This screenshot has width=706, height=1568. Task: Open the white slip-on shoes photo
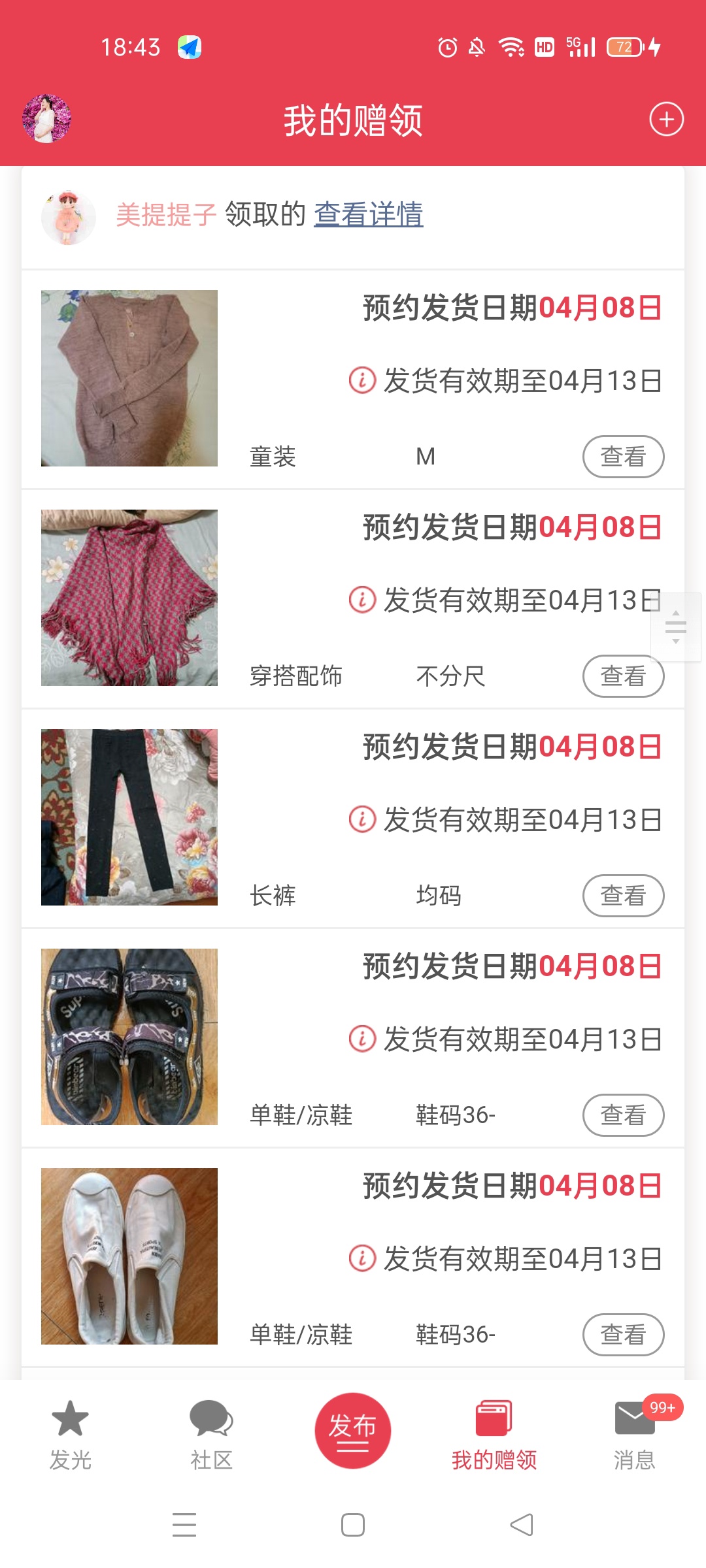point(129,1256)
